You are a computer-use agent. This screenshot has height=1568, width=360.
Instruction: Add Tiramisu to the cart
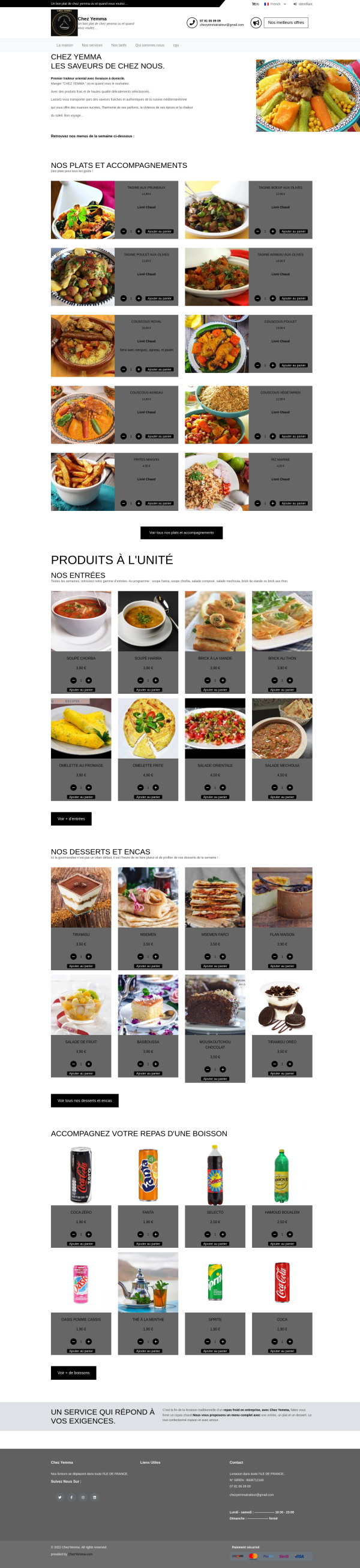tap(81, 966)
